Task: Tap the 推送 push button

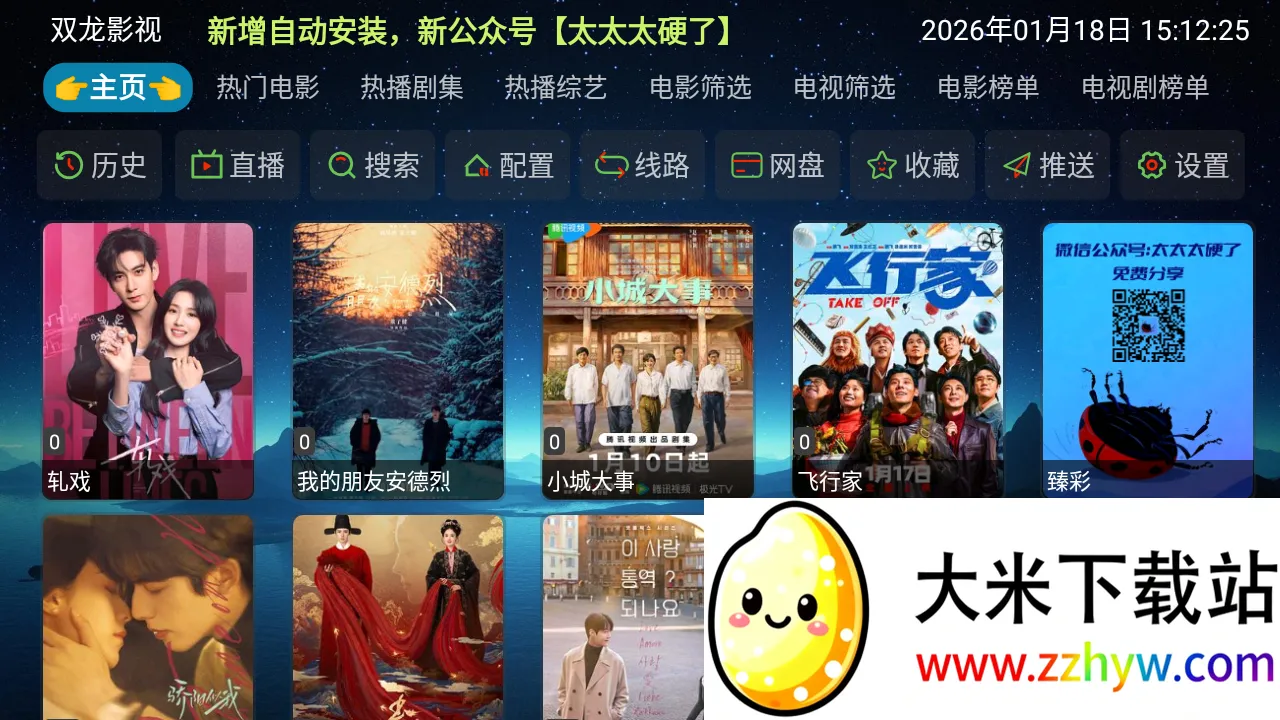Action: click(x=1048, y=165)
